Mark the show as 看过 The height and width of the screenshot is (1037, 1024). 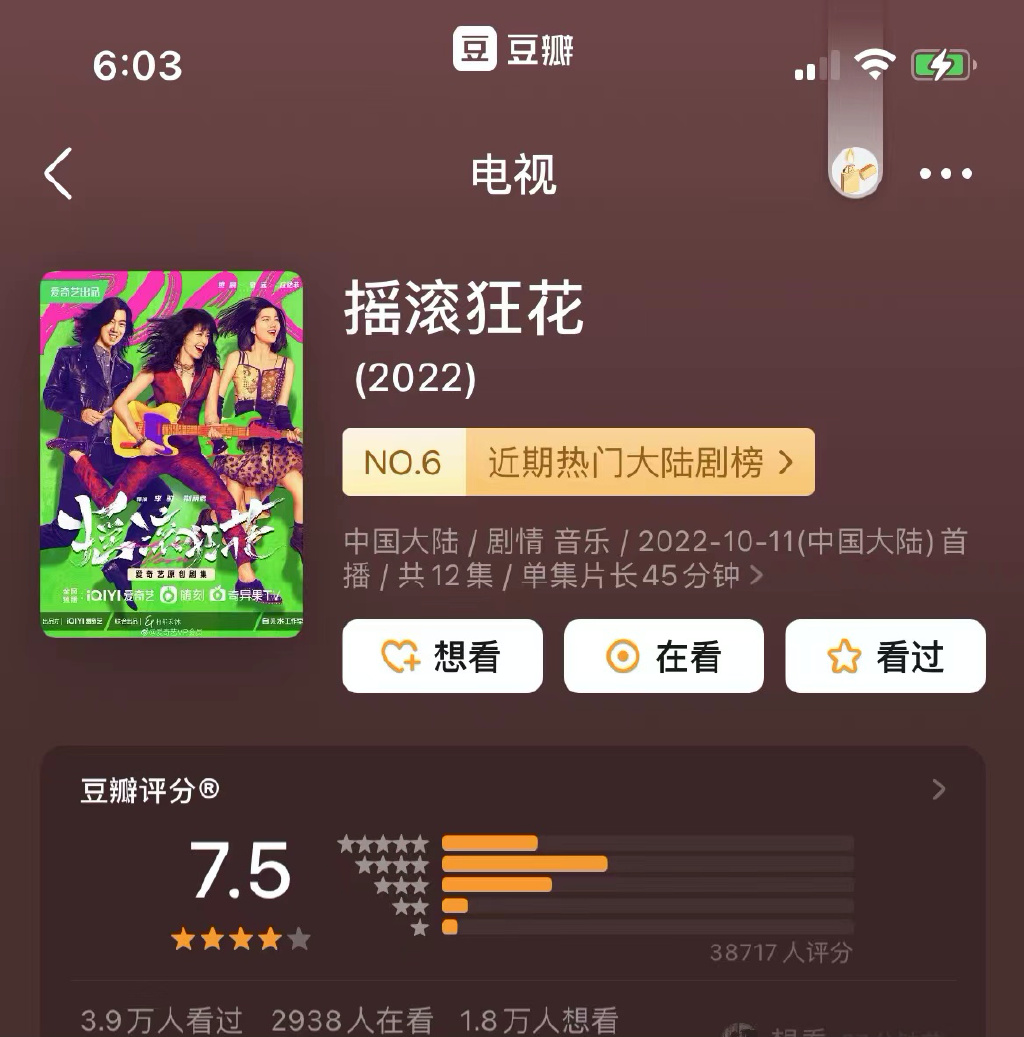[x=885, y=656]
